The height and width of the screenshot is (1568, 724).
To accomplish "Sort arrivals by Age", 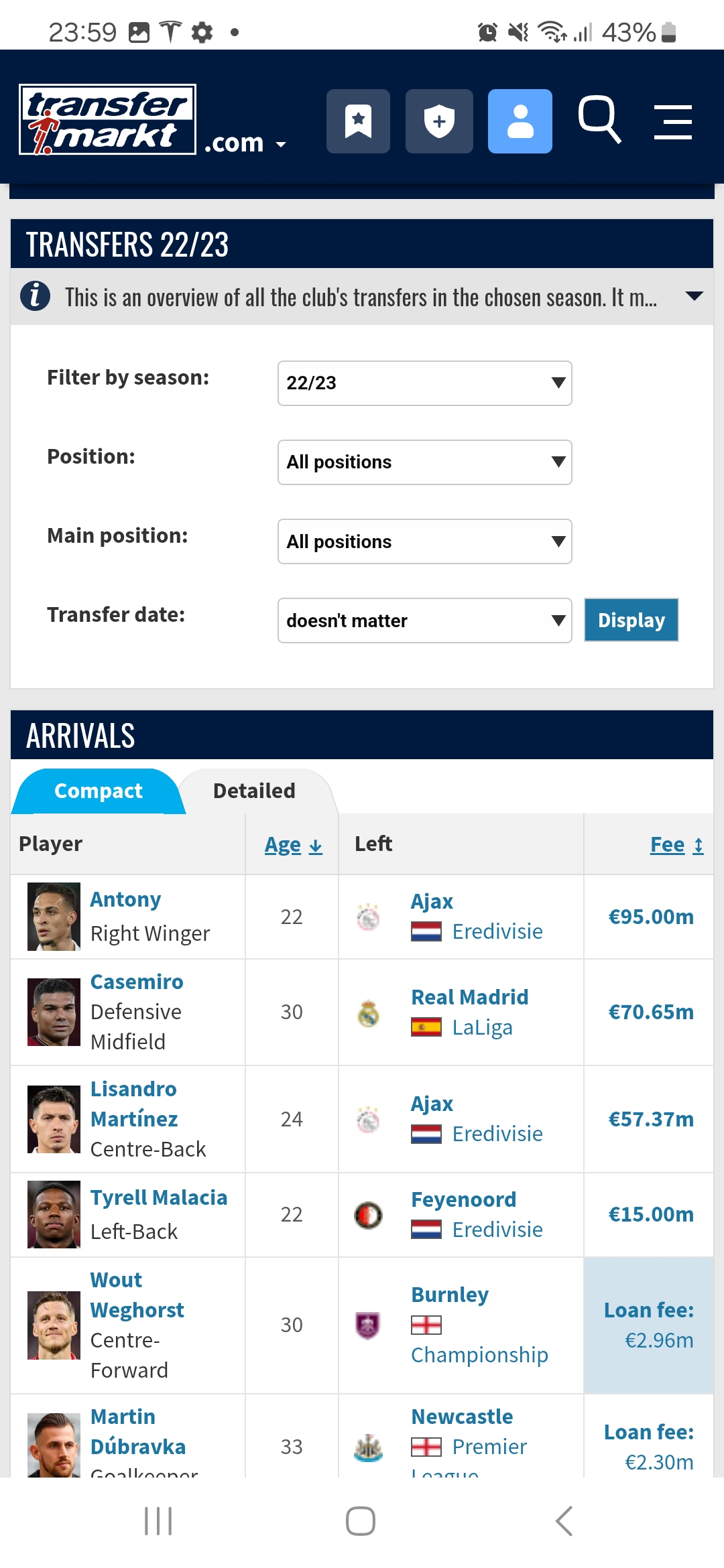I will tap(293, 844).
